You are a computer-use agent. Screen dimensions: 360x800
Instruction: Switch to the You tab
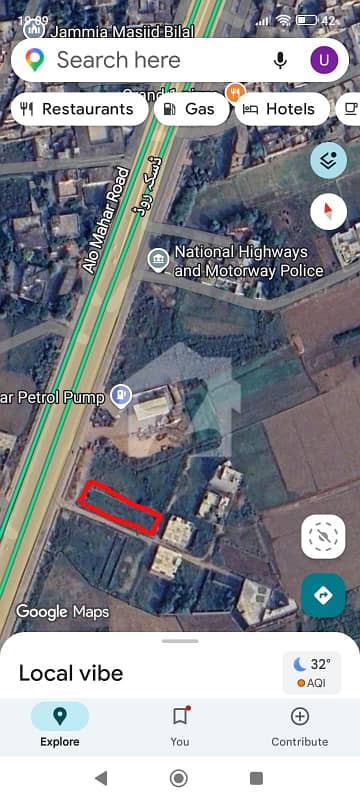click(180, 724)
